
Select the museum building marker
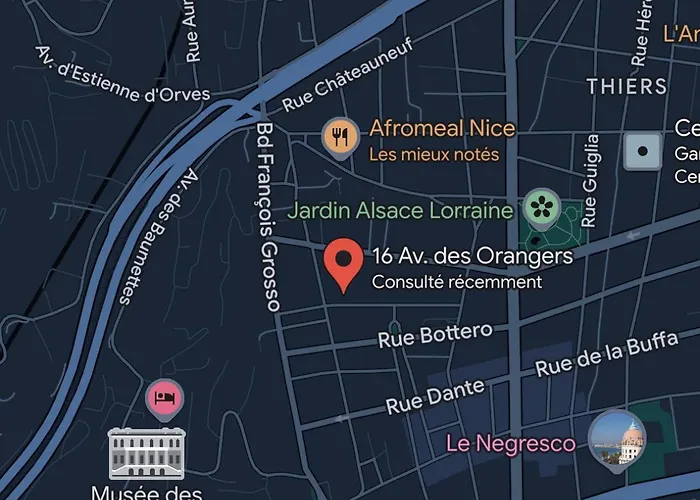pyautogui.click(x=147, y=452)
